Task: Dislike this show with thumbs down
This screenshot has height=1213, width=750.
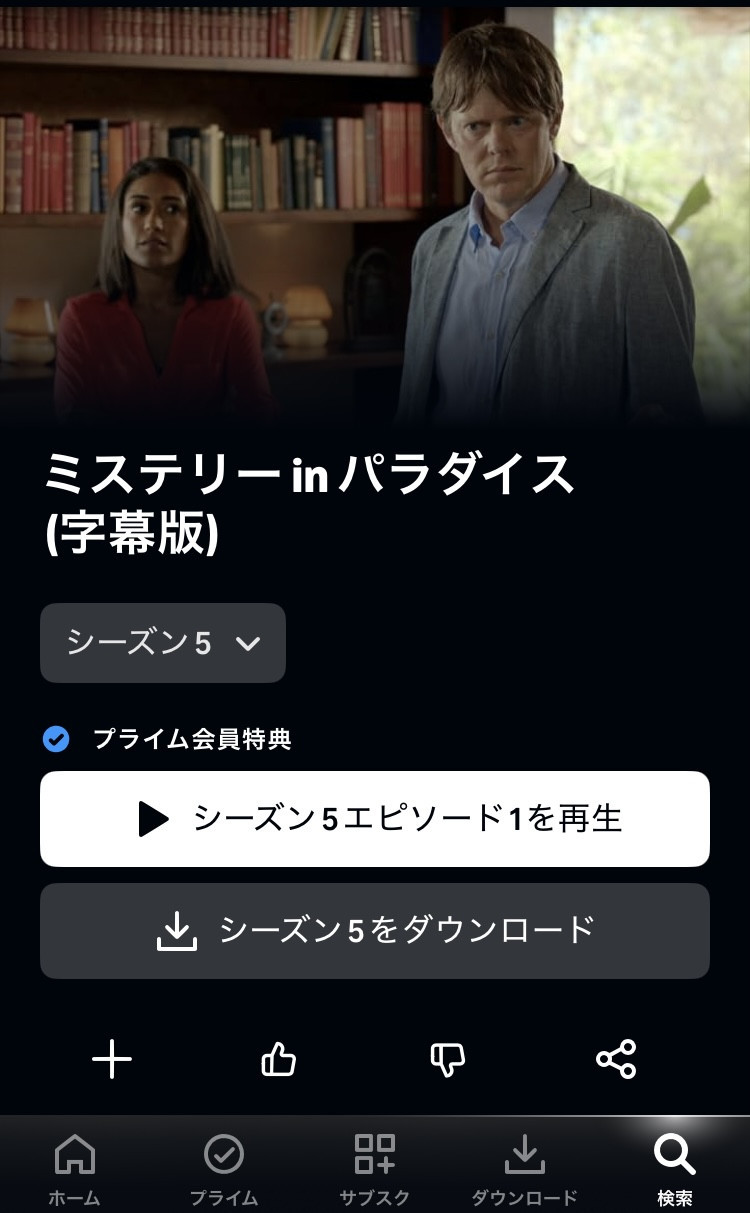Action: click(447, 1059)
